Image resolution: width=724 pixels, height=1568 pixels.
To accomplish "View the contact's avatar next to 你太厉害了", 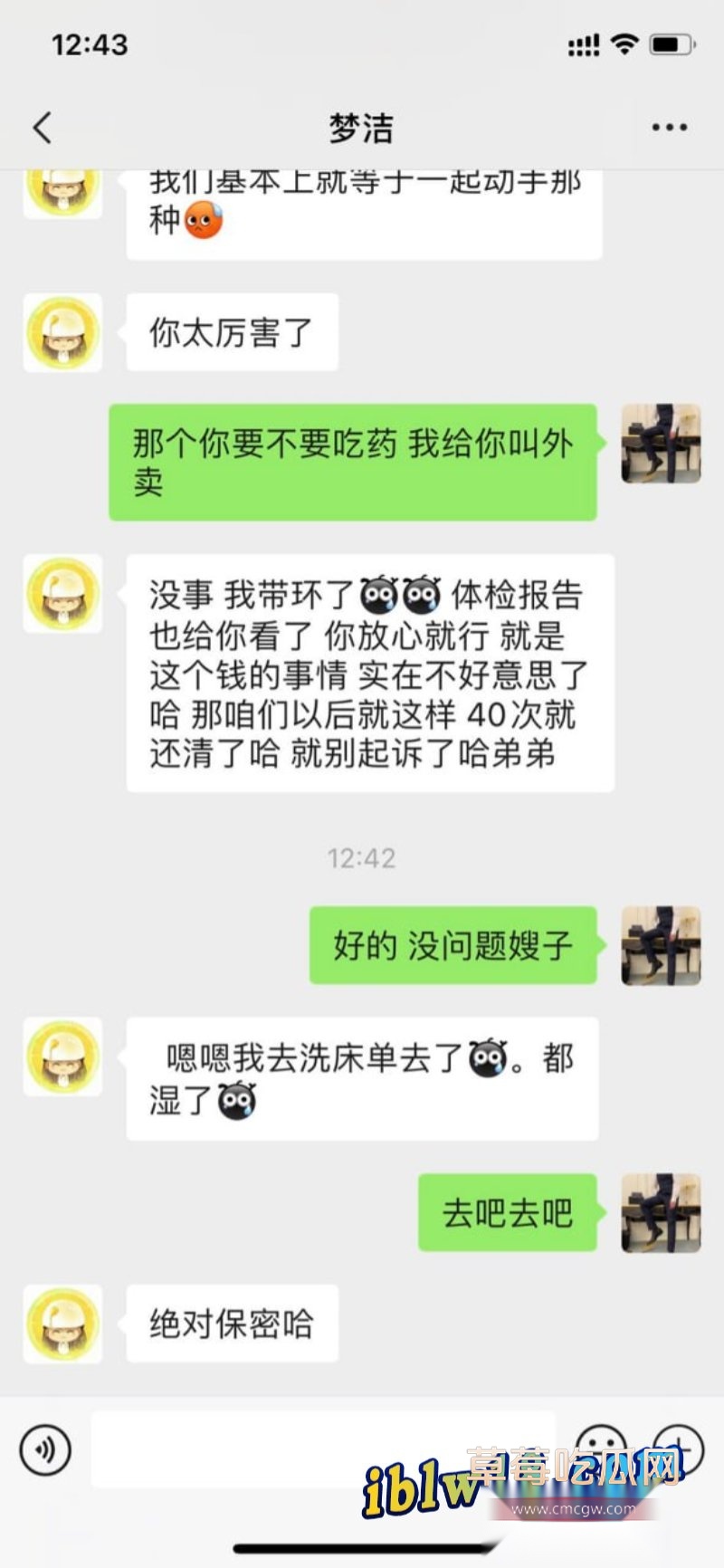I will pyautogui.click(x=62, y=332).
